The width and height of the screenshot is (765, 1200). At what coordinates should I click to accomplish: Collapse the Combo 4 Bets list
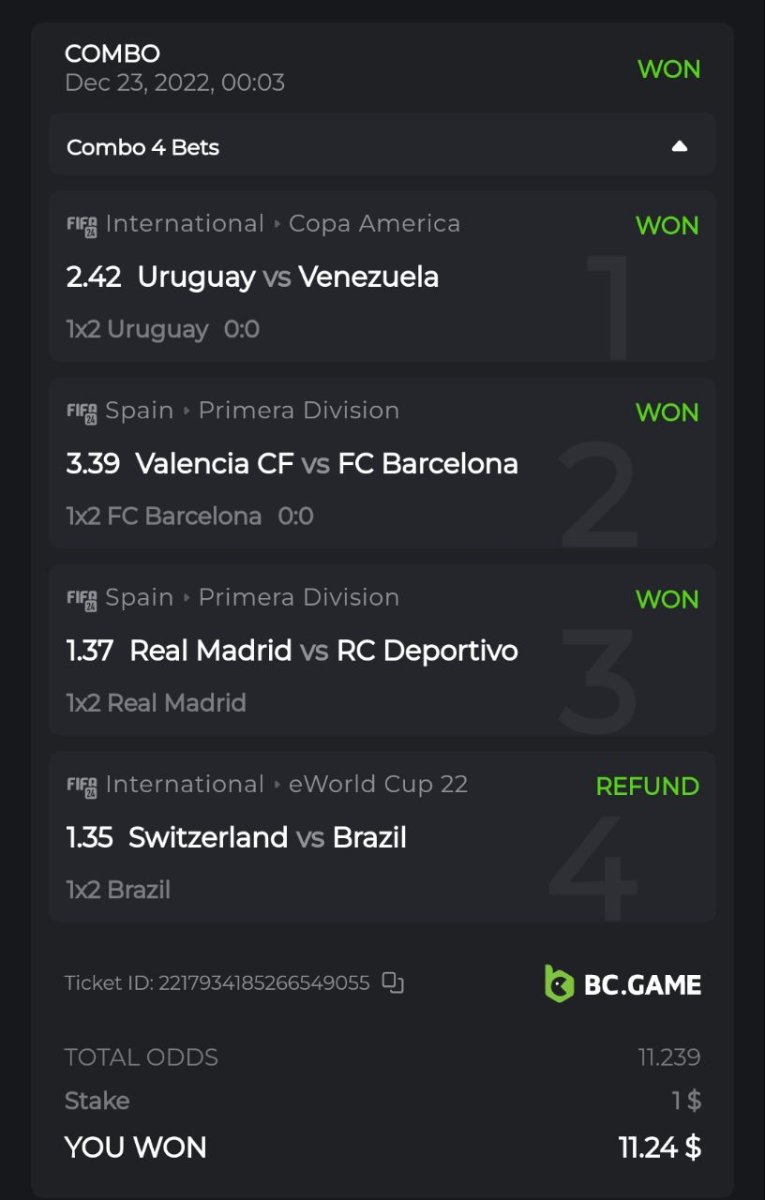click(679, 146)
